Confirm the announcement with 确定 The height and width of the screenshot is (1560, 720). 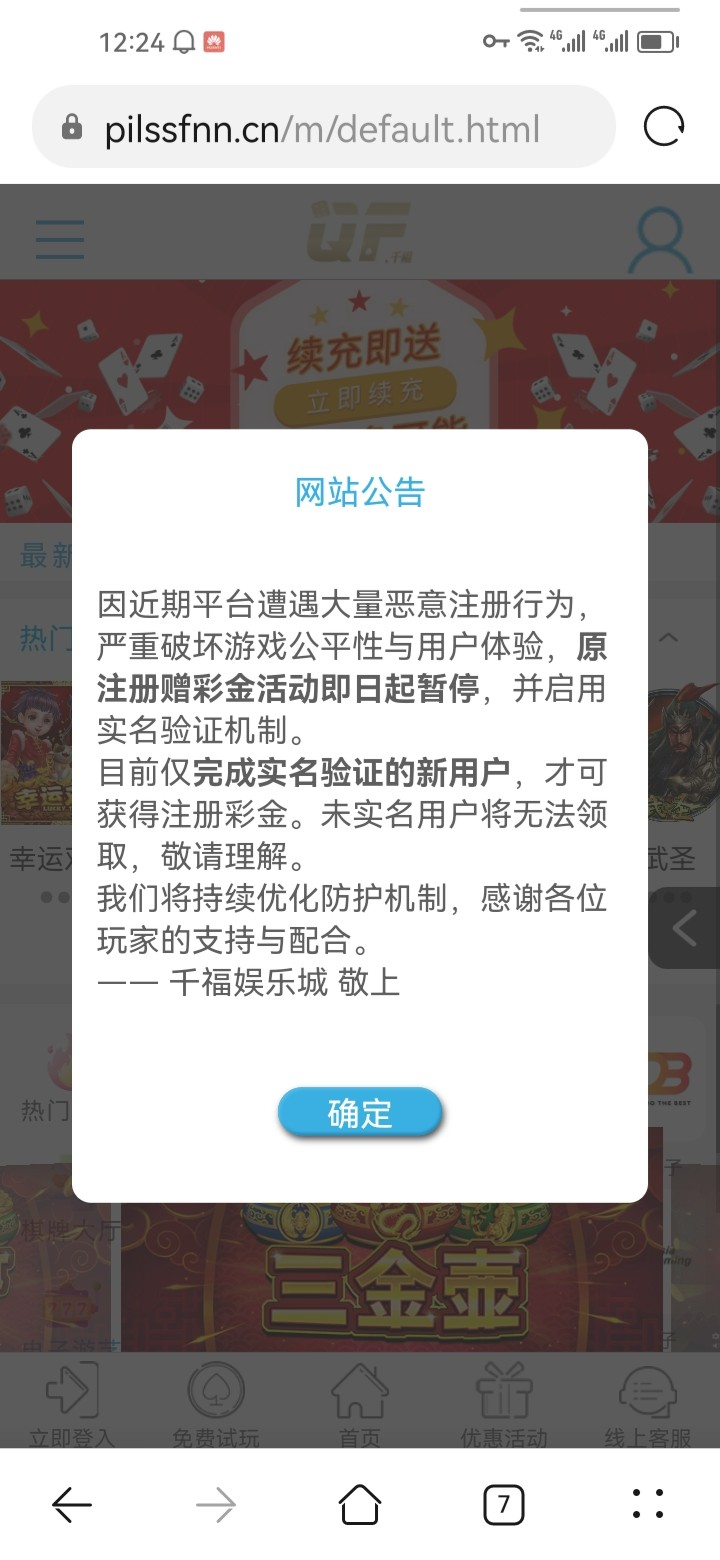click(360, 1113)
